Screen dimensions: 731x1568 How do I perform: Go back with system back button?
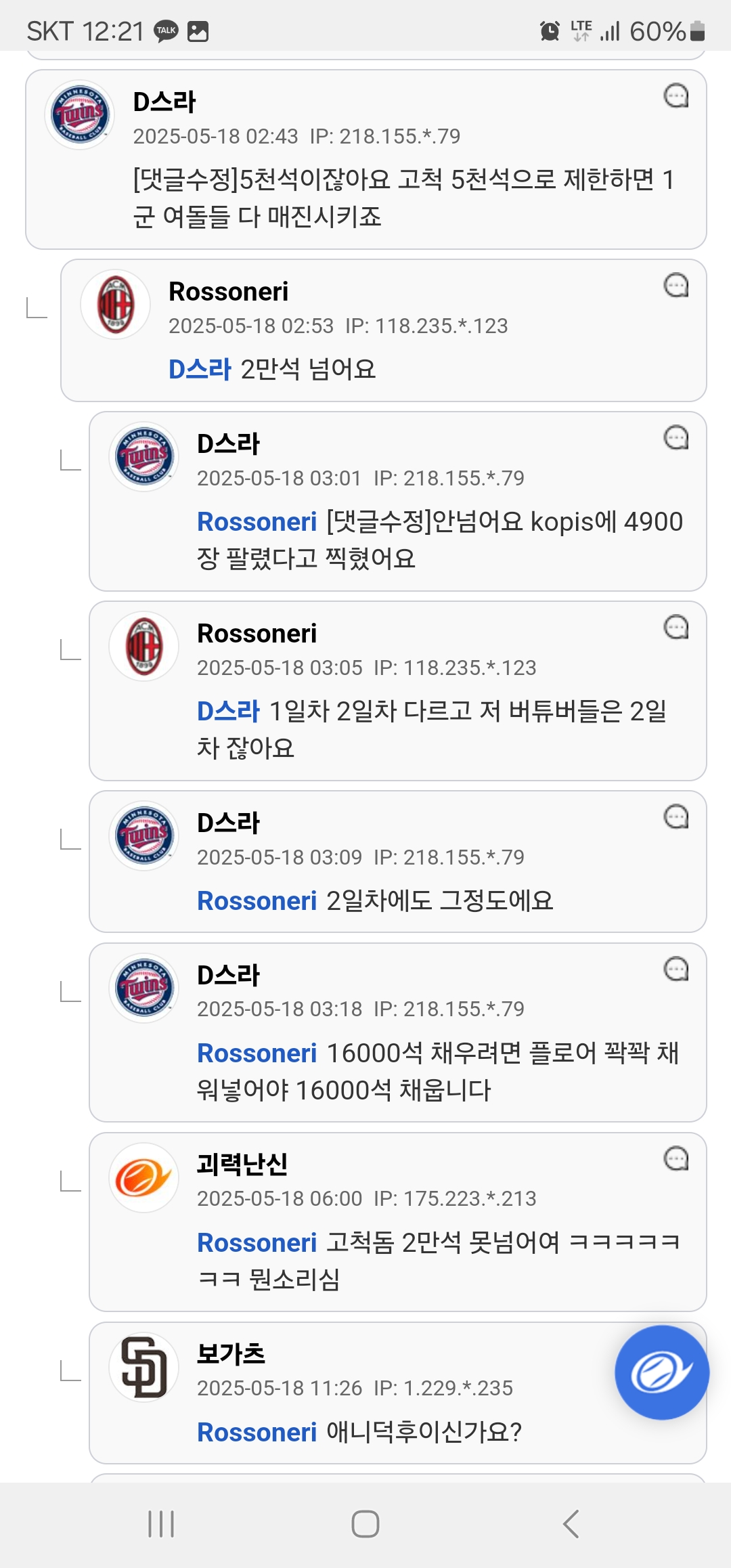(x=571, y=1524)
